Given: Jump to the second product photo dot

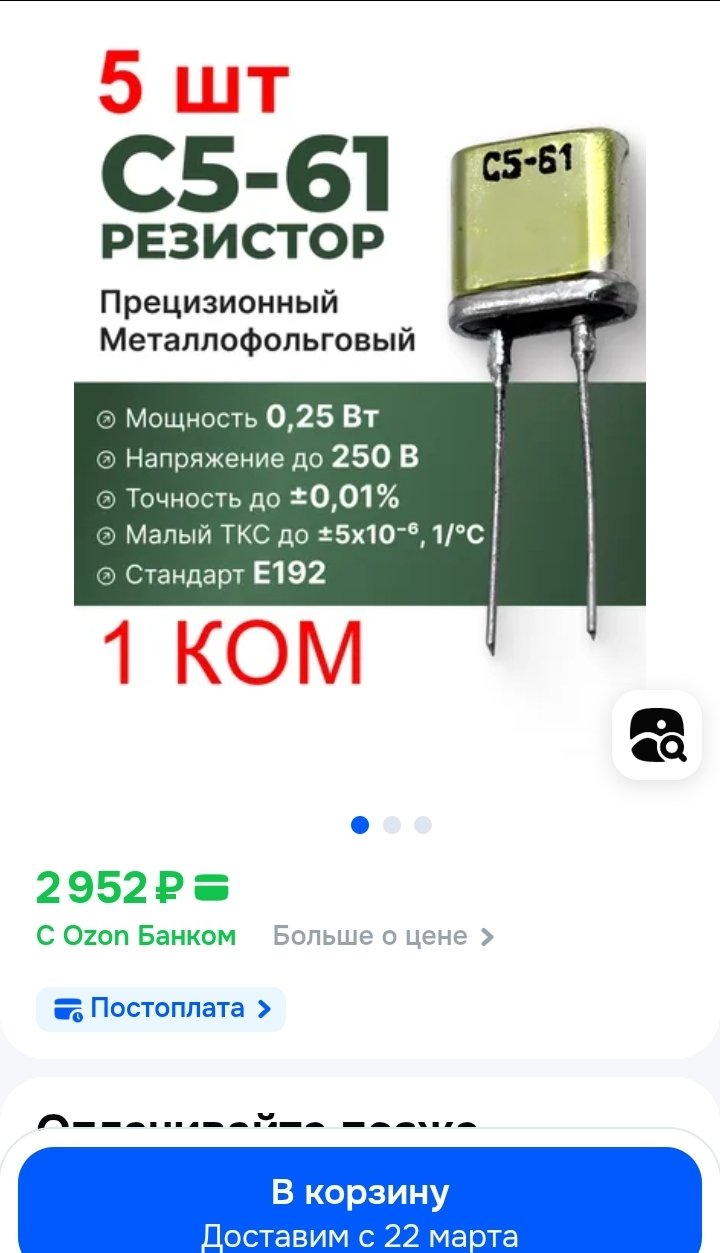Looking at the screenshot, I should [392, 825].
